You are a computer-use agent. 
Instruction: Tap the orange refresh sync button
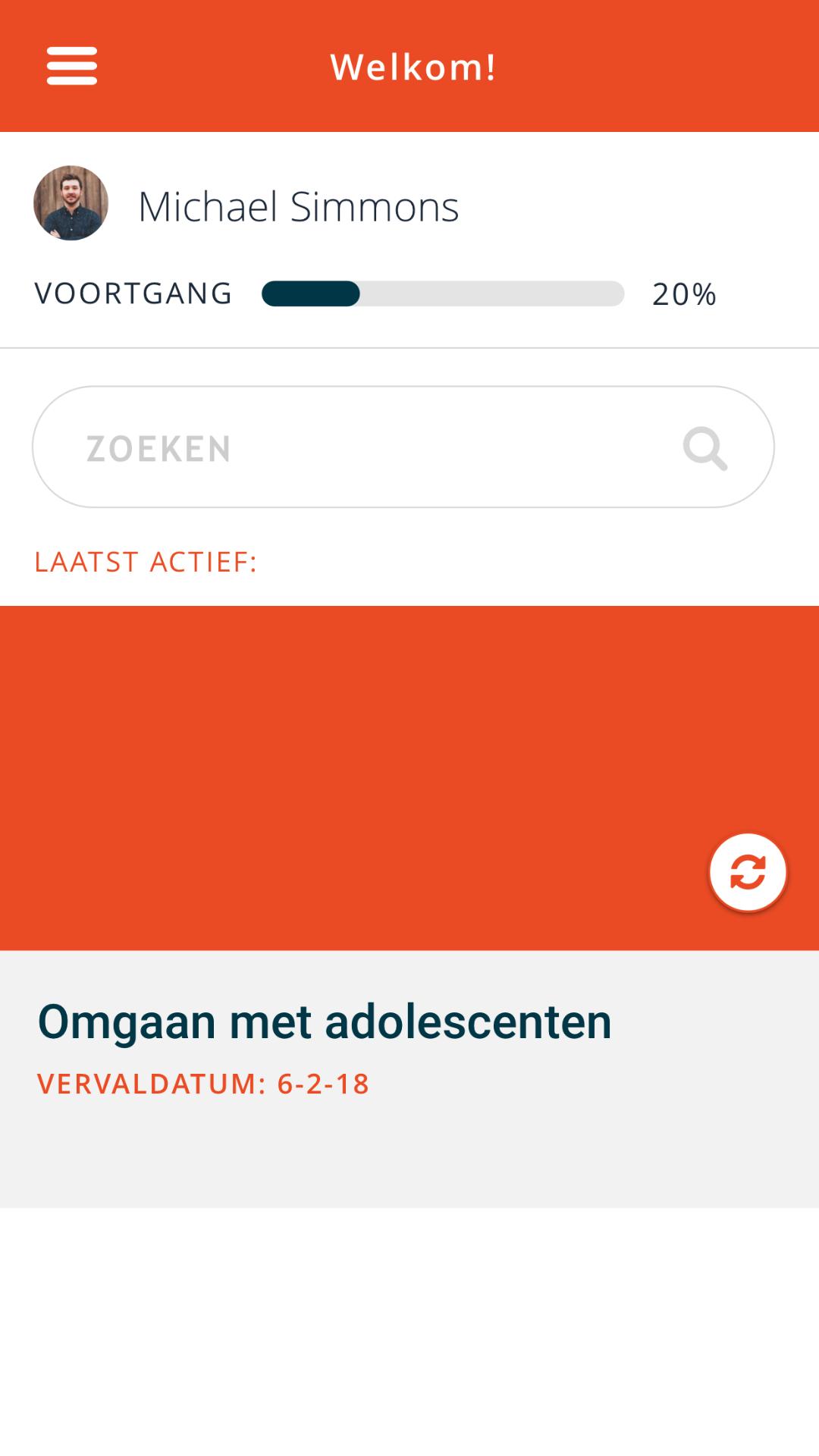748,872
